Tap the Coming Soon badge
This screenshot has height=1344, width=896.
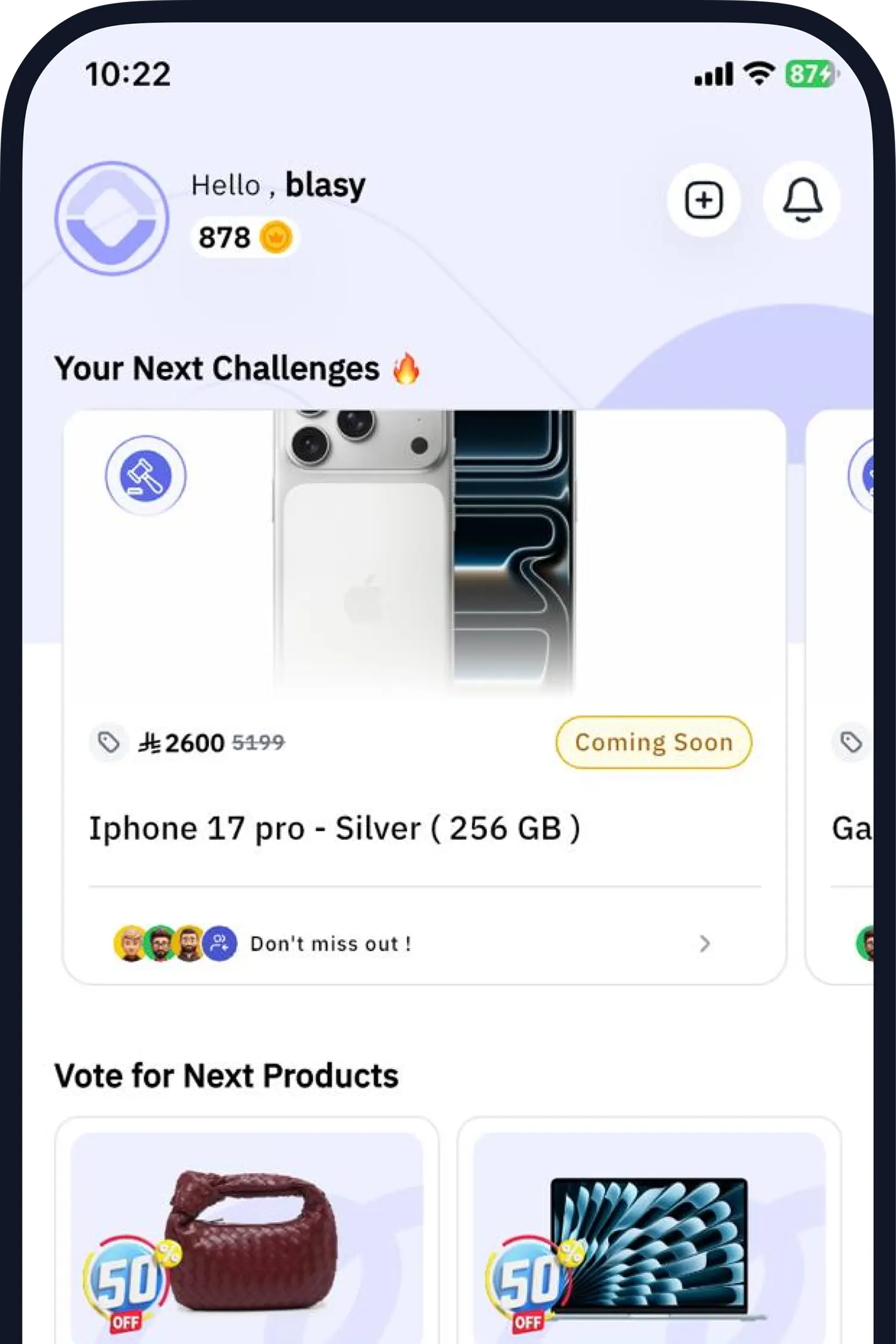[652, 742]
